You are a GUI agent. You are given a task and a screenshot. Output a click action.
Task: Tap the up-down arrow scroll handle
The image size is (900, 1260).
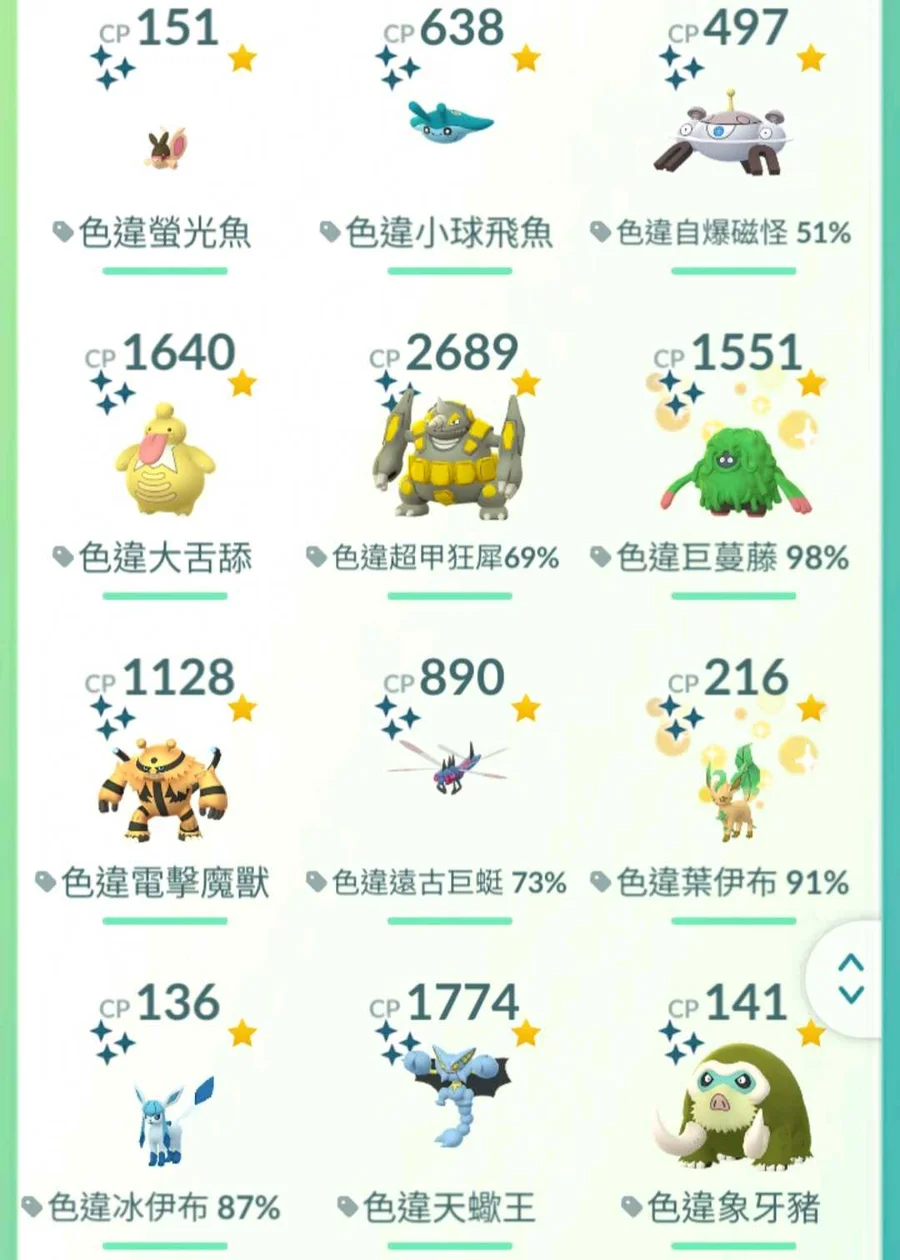pyautogui.click(x=850, y=978)
